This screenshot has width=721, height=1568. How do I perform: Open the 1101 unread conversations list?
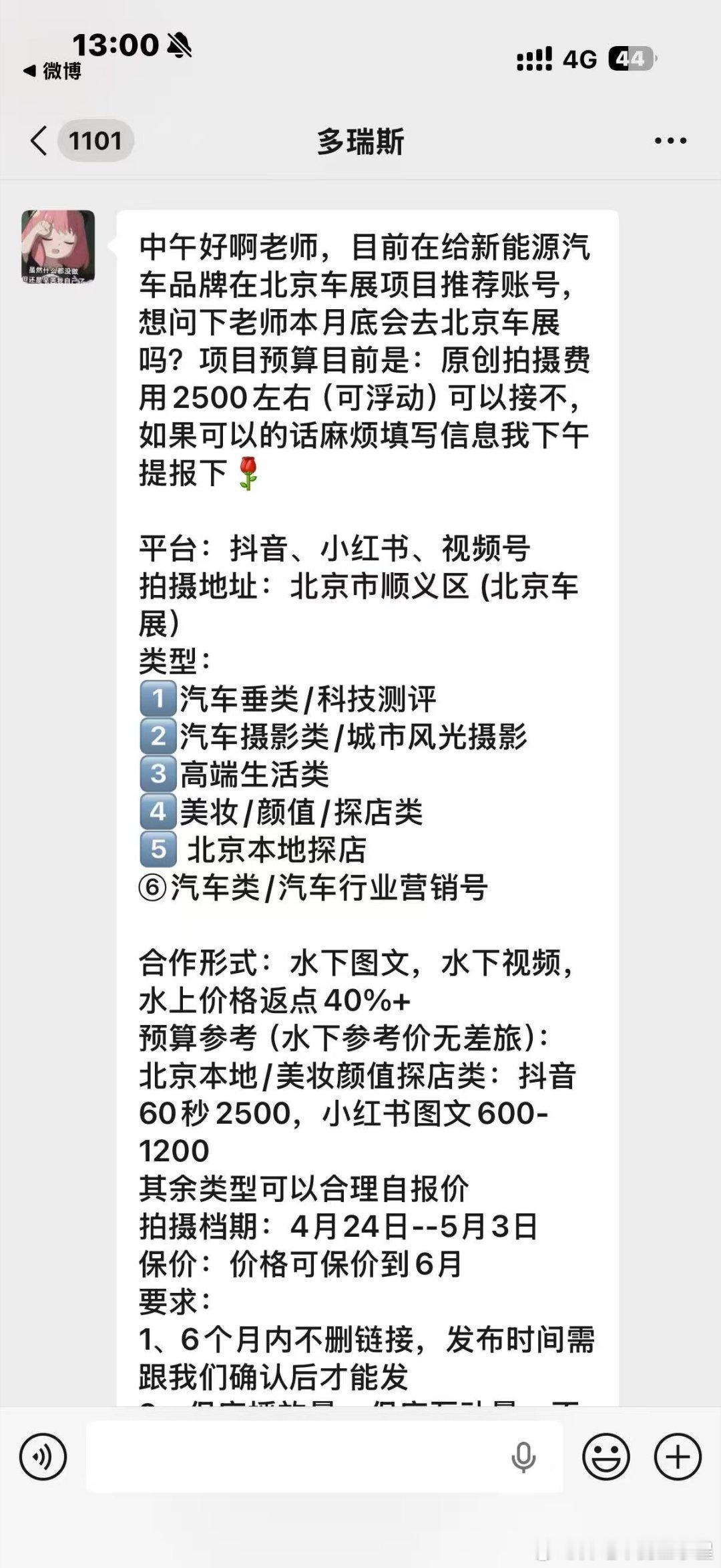click(x=97, y=140)
